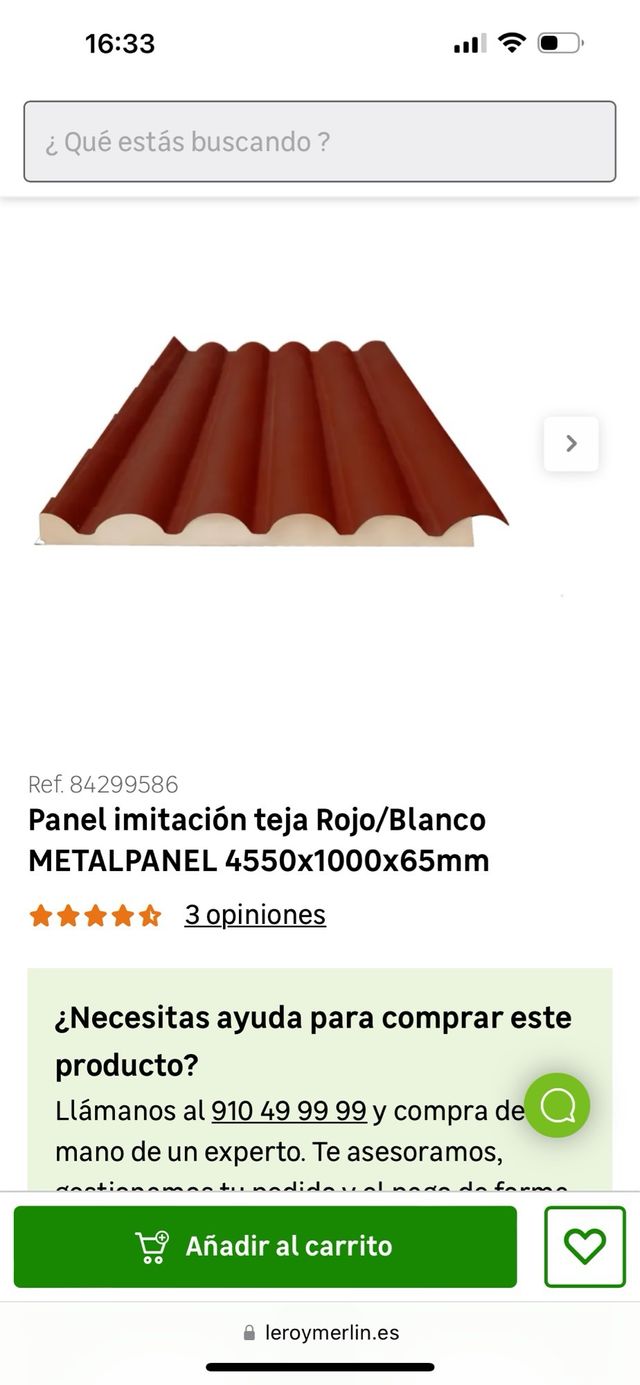Viewport: 640px width, 1385px height.
Task: Open the '3 opiniones' reviews link
Action: tap(254, 915)
